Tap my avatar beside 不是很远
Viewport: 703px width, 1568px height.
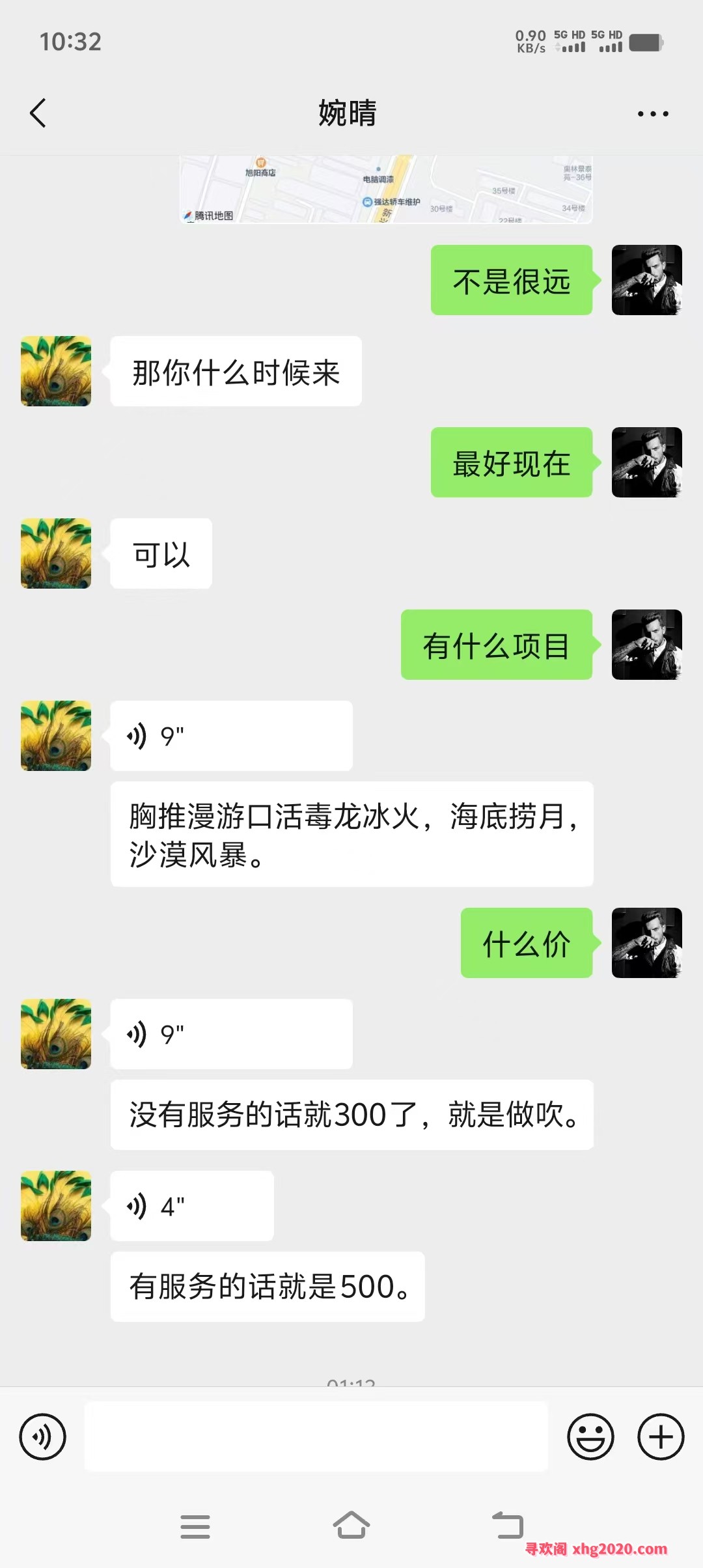point(646,280)
